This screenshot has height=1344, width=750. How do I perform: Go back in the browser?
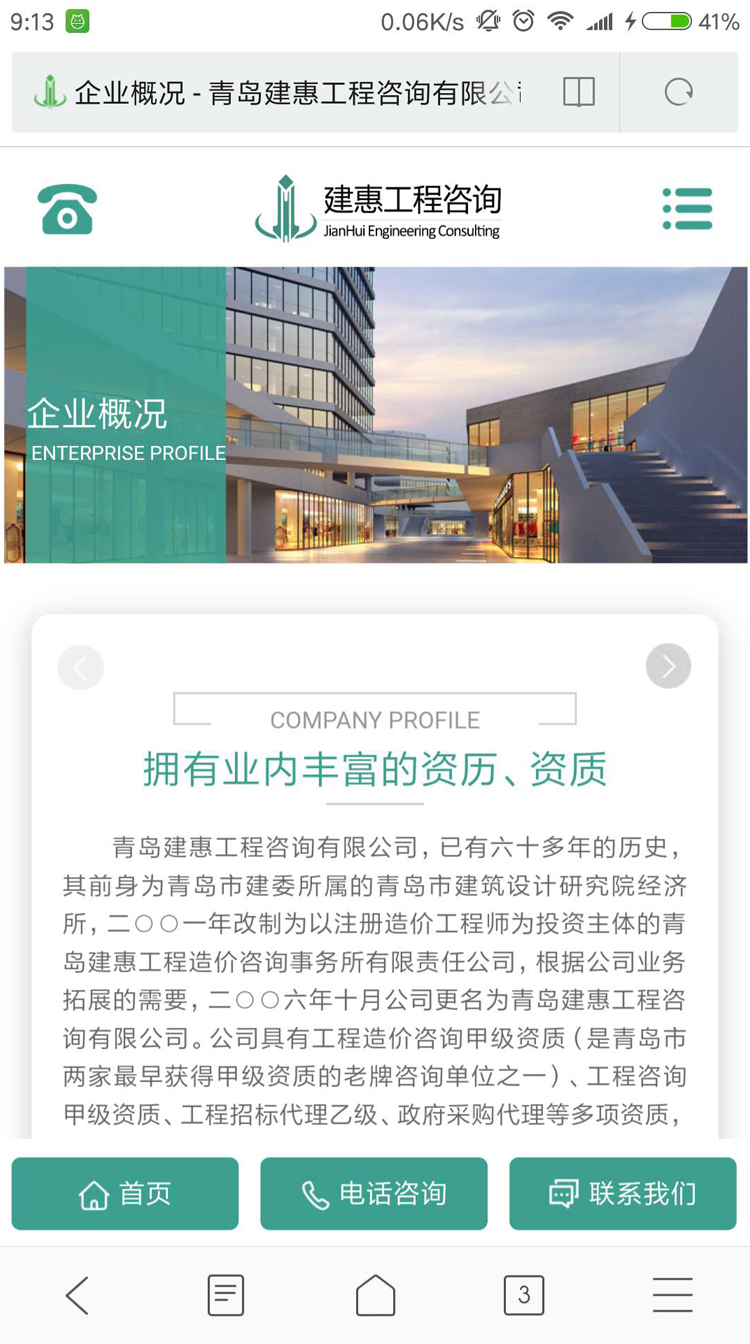click(x=77, y=1295)
